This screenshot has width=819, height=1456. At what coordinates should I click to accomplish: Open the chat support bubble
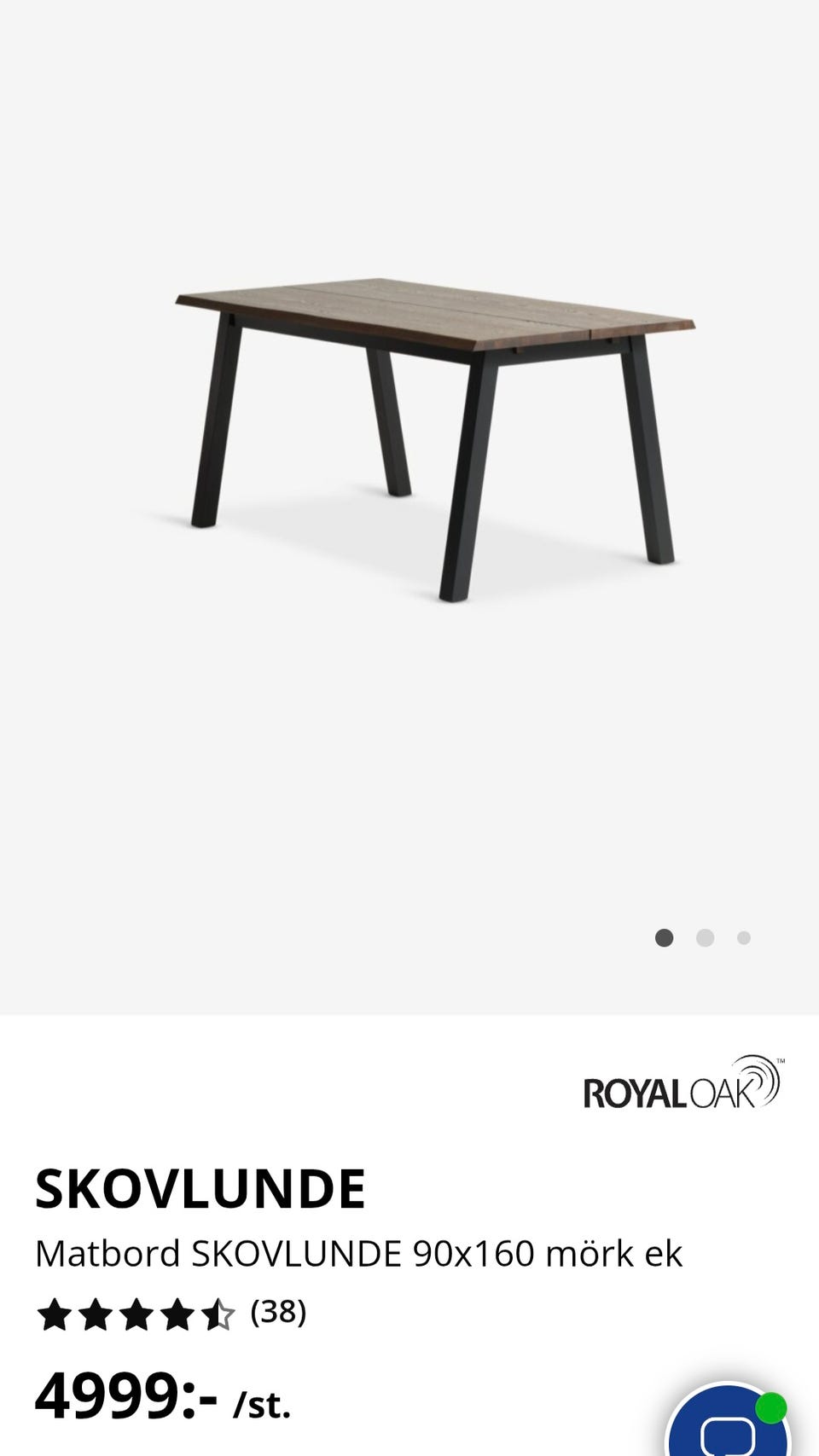[x=729, y=1422]
